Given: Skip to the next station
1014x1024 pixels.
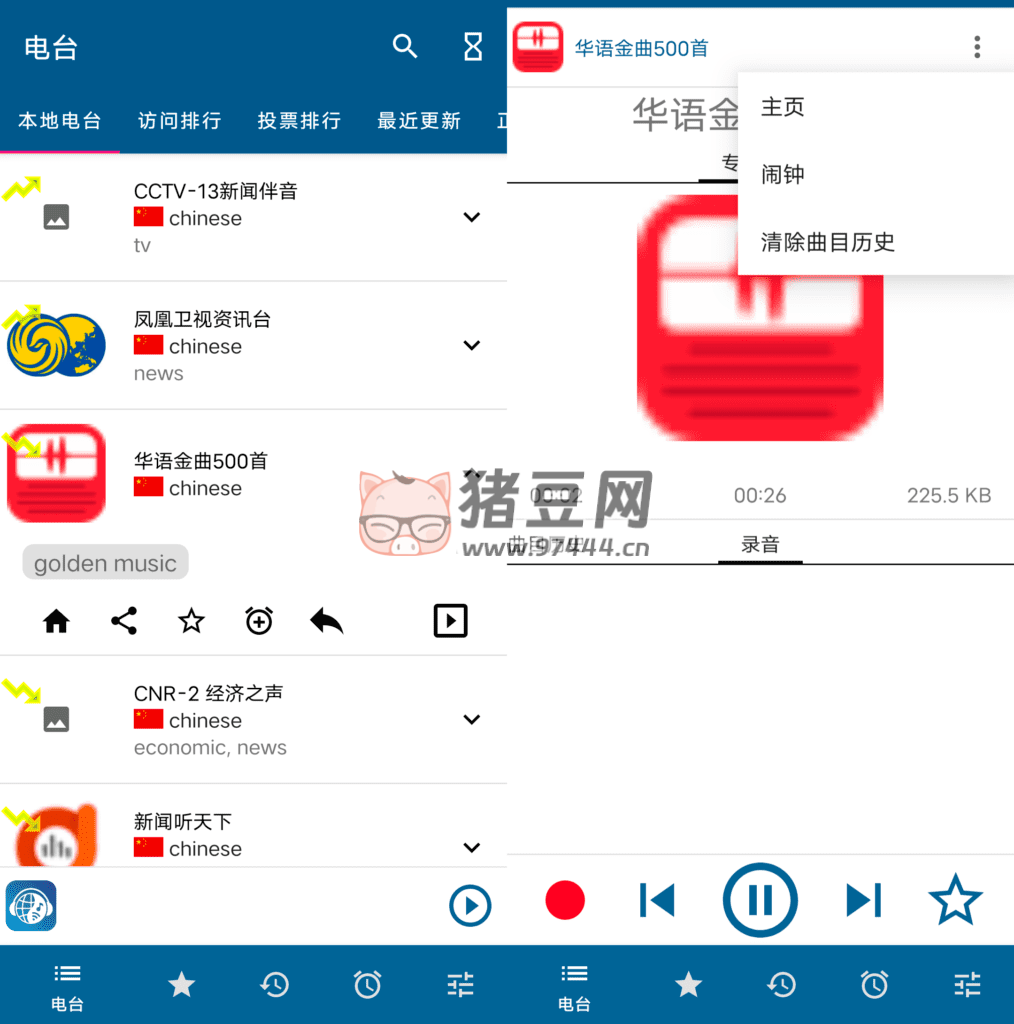Looking at the screenshot, I should coord(863,900).
